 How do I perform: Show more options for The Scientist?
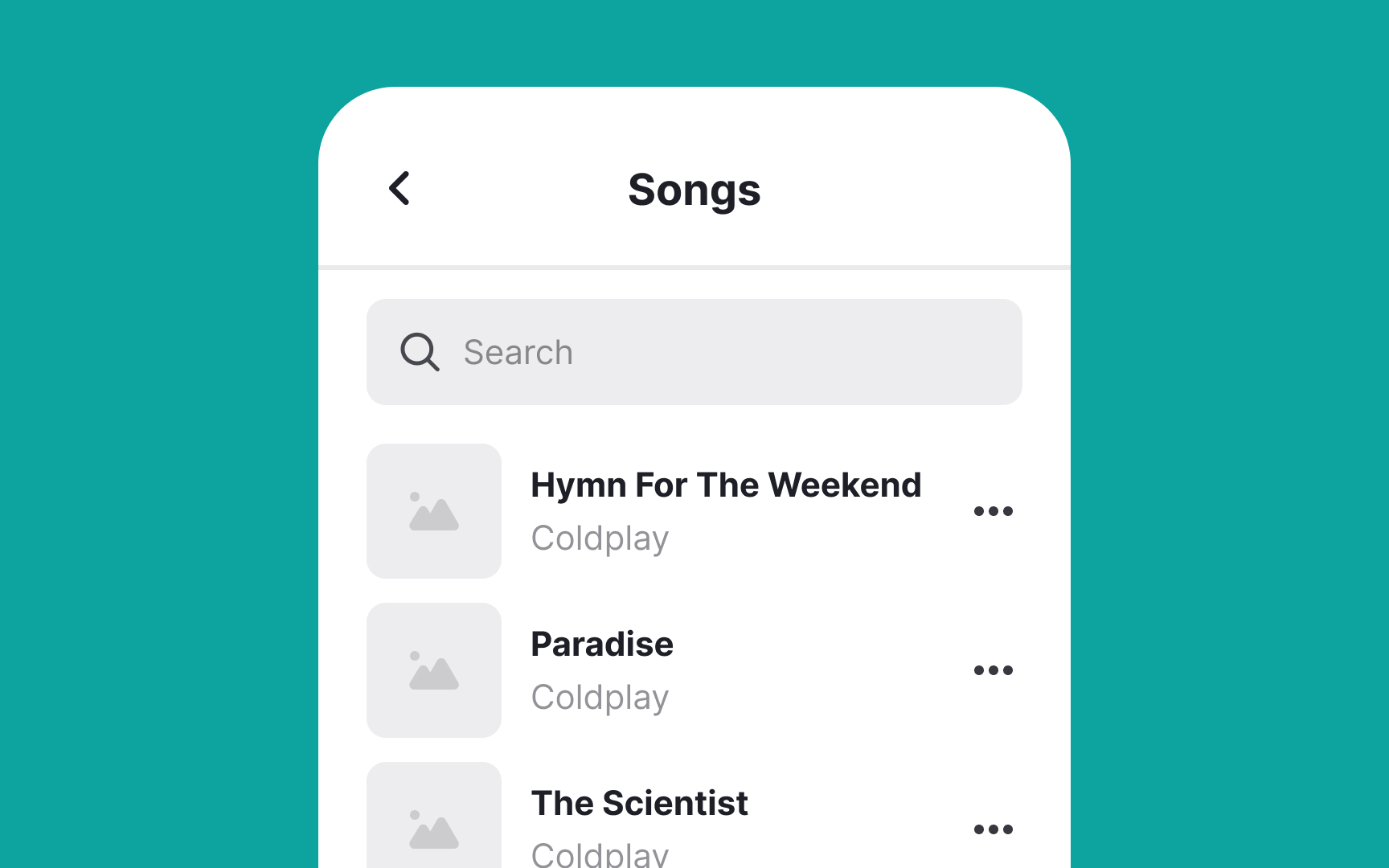point(993,829)
